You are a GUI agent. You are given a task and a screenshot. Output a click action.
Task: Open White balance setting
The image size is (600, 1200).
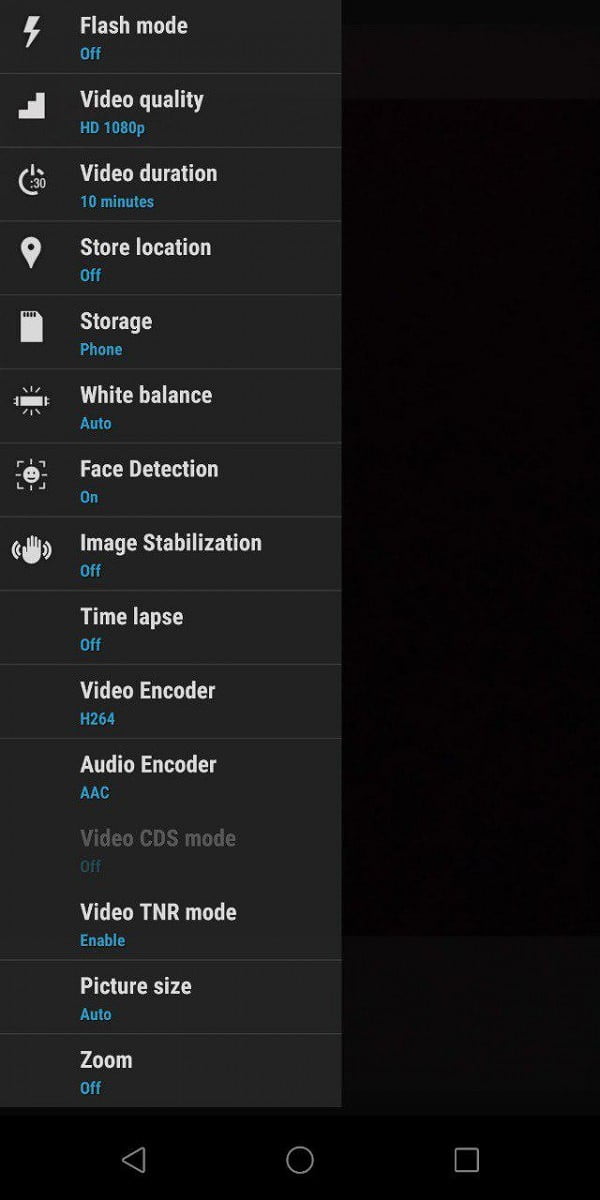pos(170,407)
